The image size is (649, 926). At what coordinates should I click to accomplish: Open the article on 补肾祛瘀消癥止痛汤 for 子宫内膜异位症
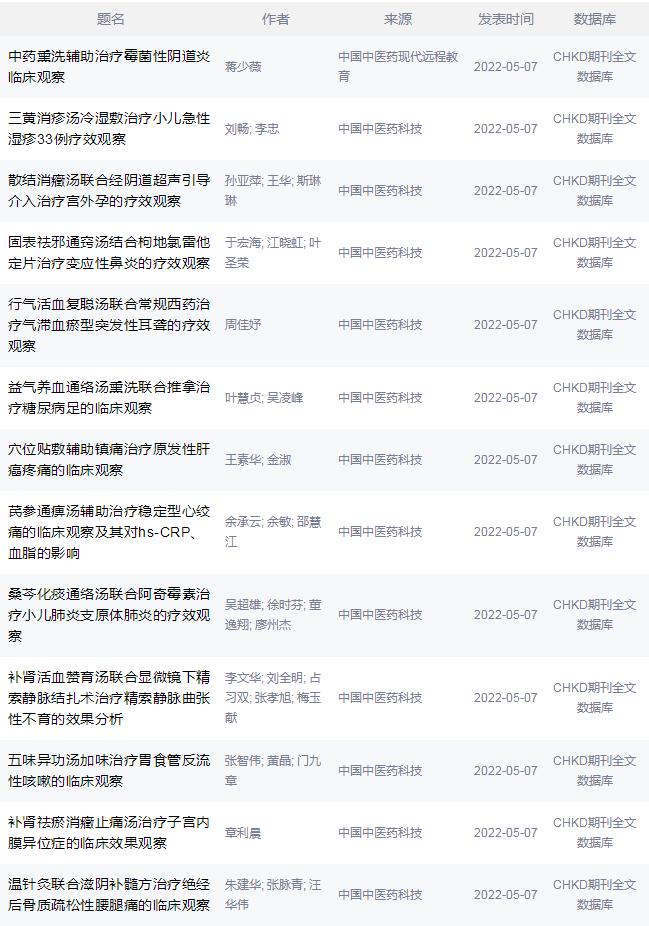tap(109, 832)
